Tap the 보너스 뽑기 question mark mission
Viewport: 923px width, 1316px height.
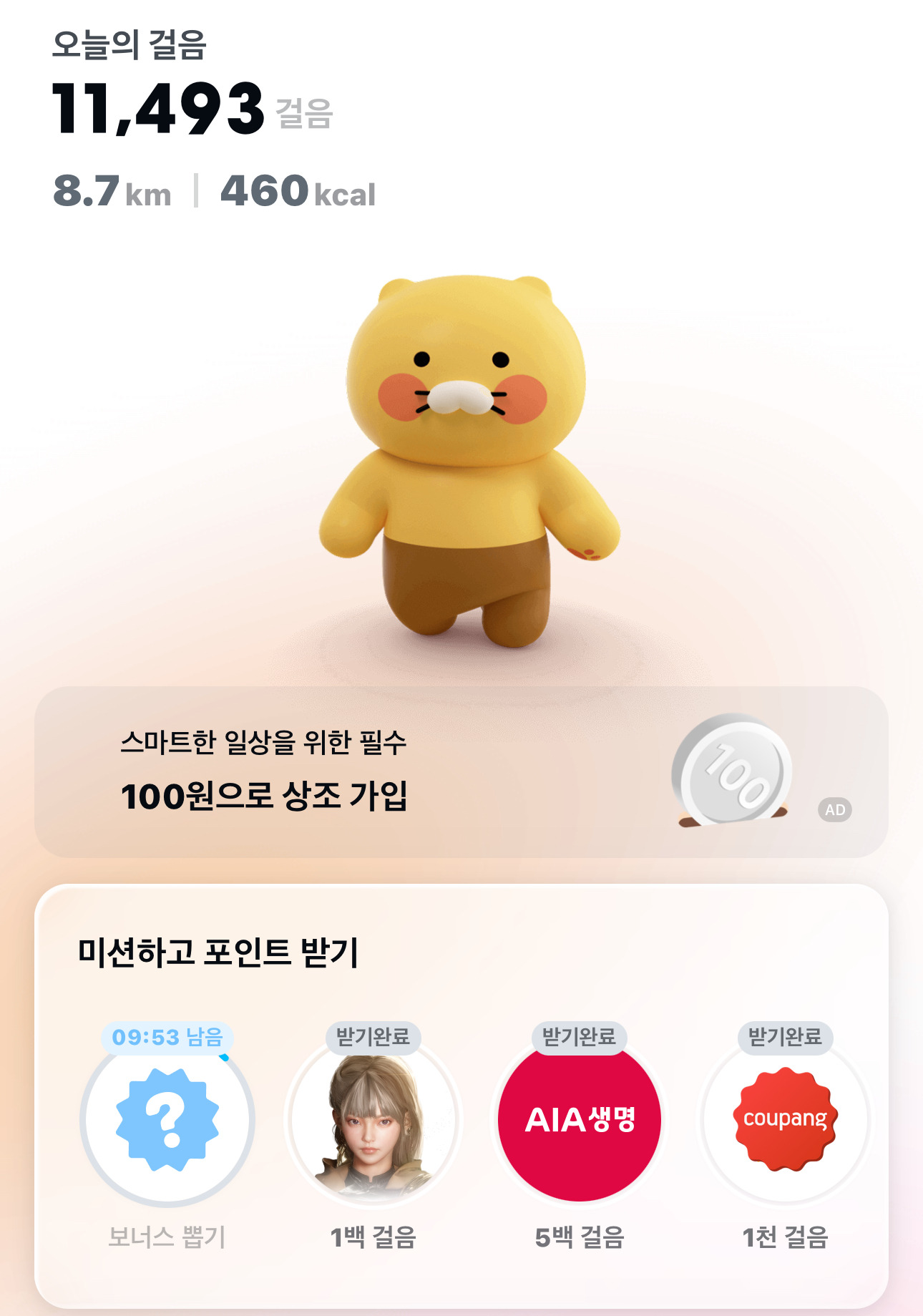point(167,1120)
